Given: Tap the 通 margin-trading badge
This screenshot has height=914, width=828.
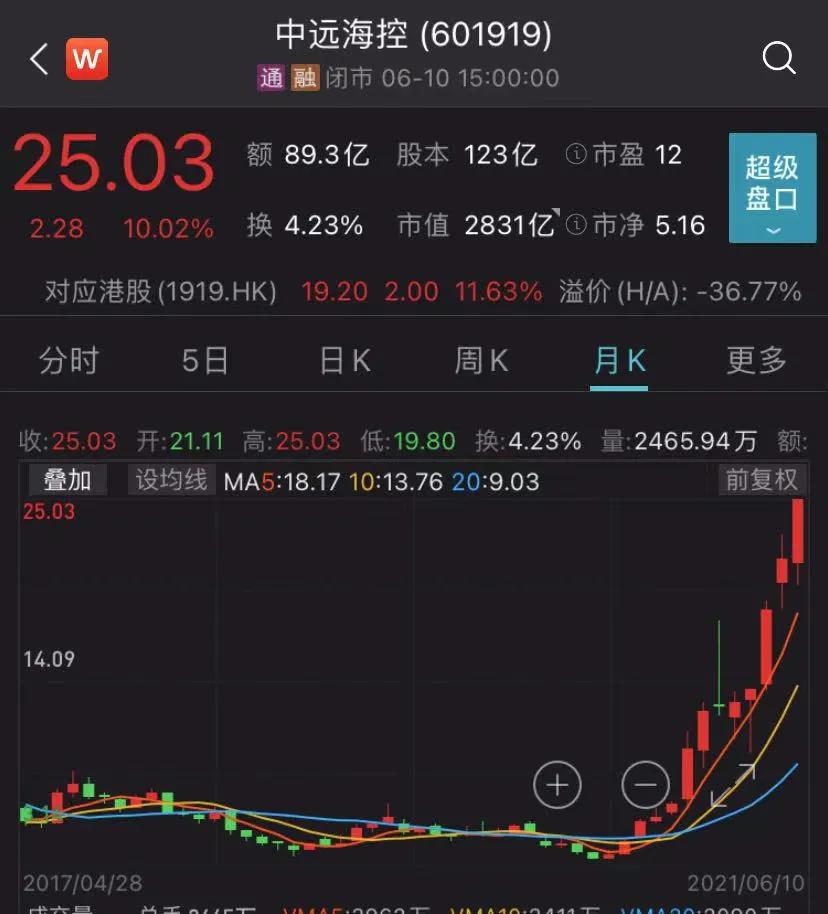Looking at the screenshot, I should [272, 78].
